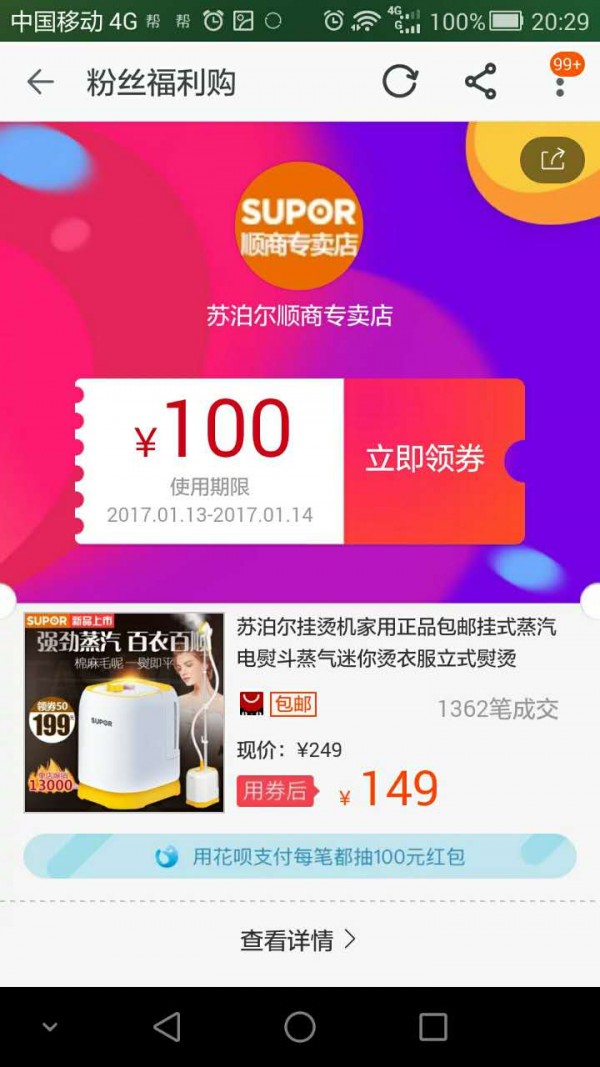600x1067 pixels.
Task: Open the recent apps view
Action: tap(433, 1027)
